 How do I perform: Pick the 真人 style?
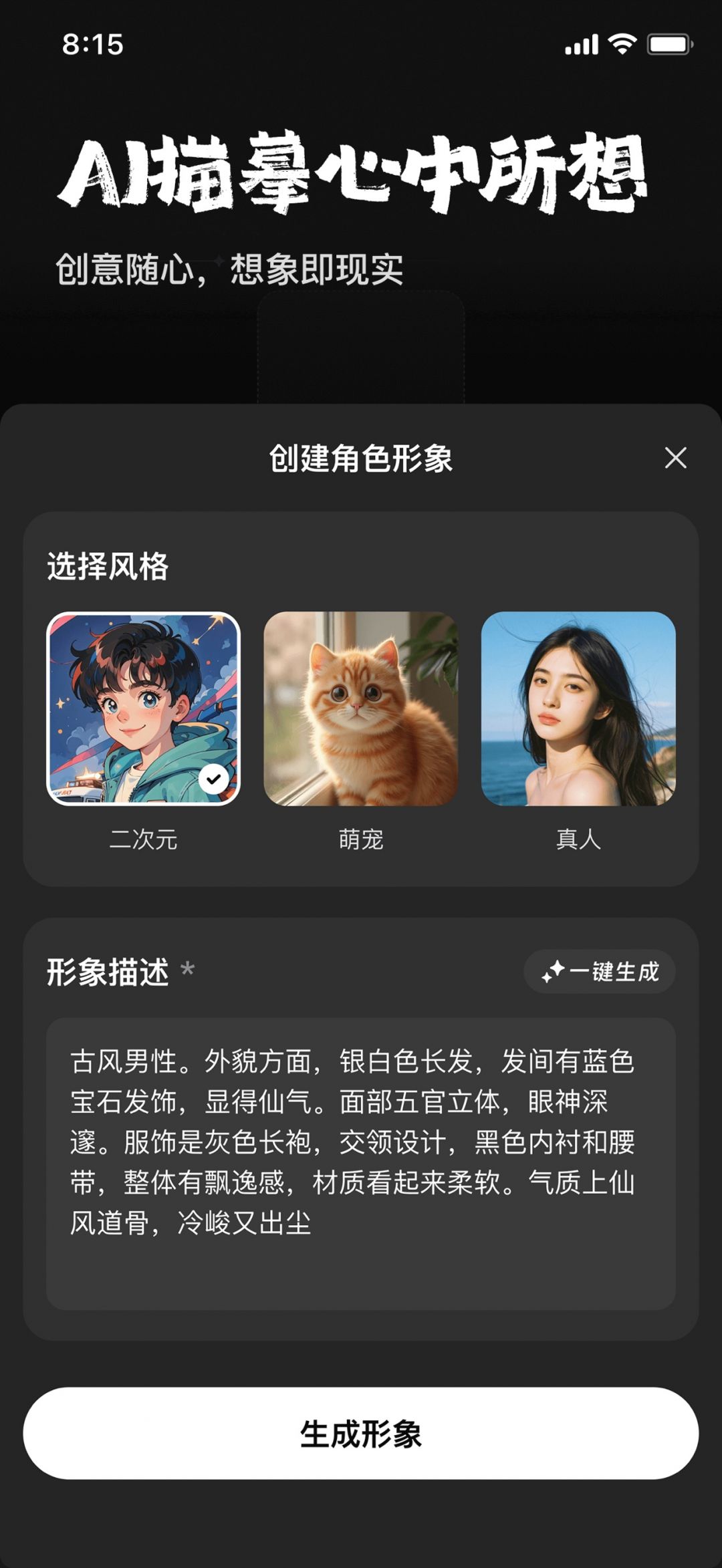tap(578, 708)
